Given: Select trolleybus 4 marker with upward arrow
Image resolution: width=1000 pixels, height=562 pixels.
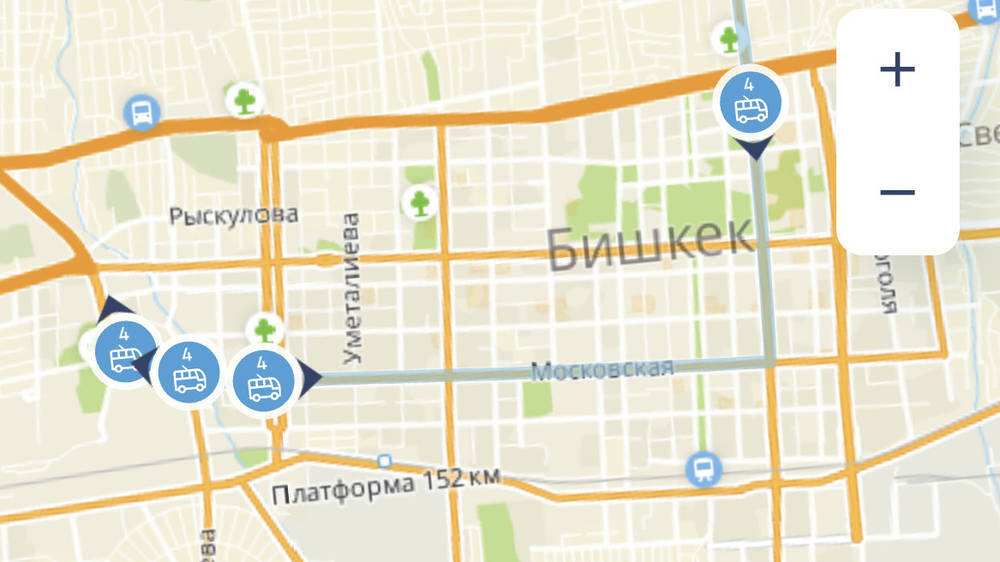Looking at the screenshot, I should [123, 351].
